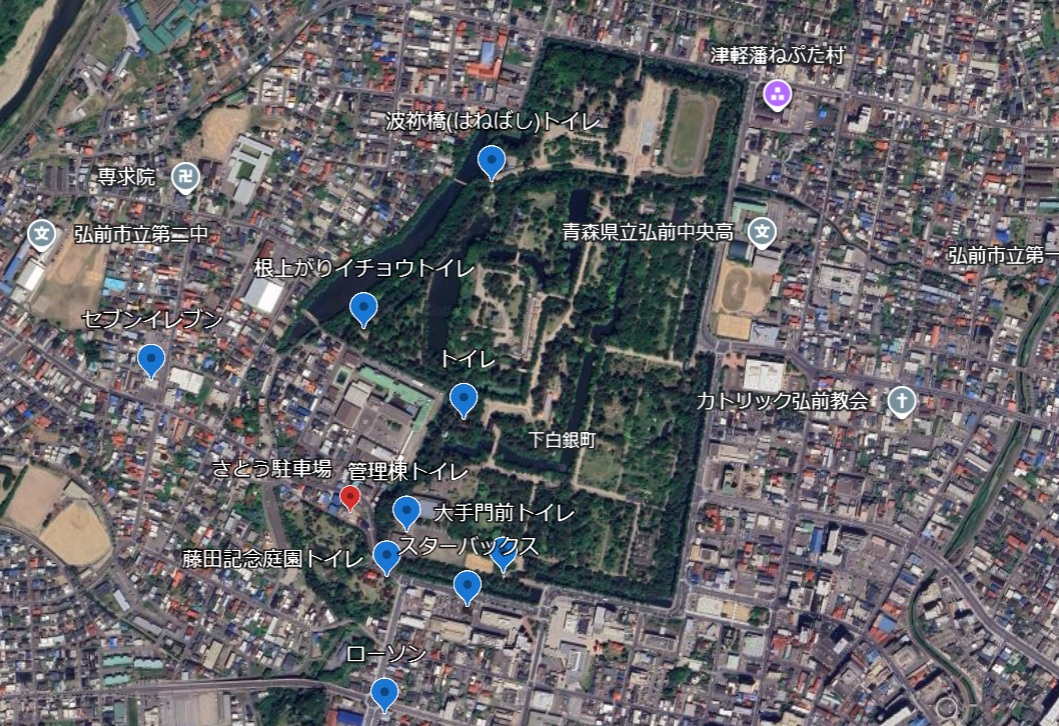Image resolution: width=1059 pixels, height=726 pixels.
Task: Select the ローソン map pin
Action: (x=384, y=692)
